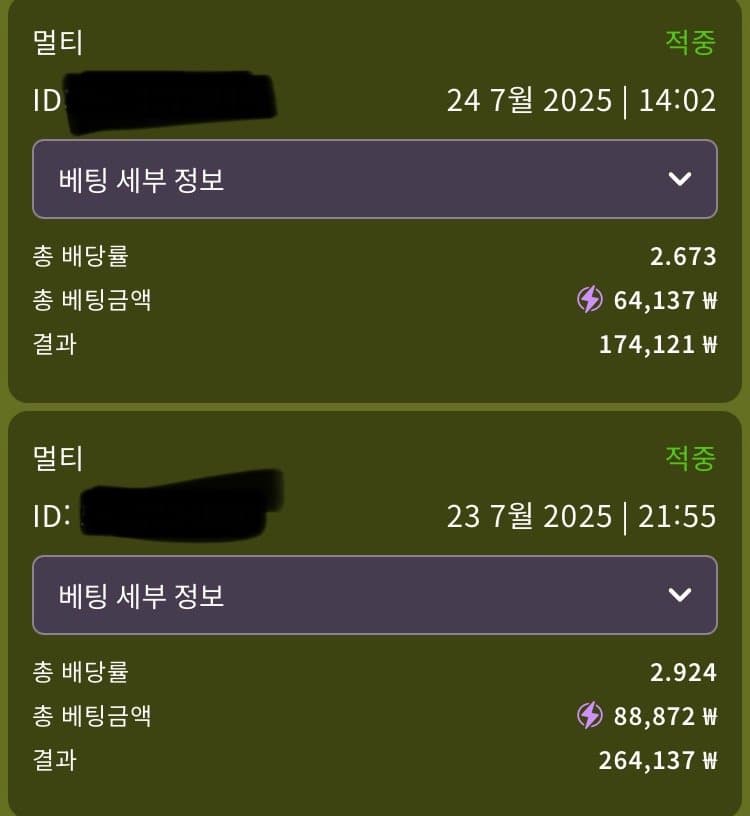Expand 베팅 세부 정보 for the 24 7월 2025 bet
The width and height of the screenshot is (750, 816).
tap(374, 180)
